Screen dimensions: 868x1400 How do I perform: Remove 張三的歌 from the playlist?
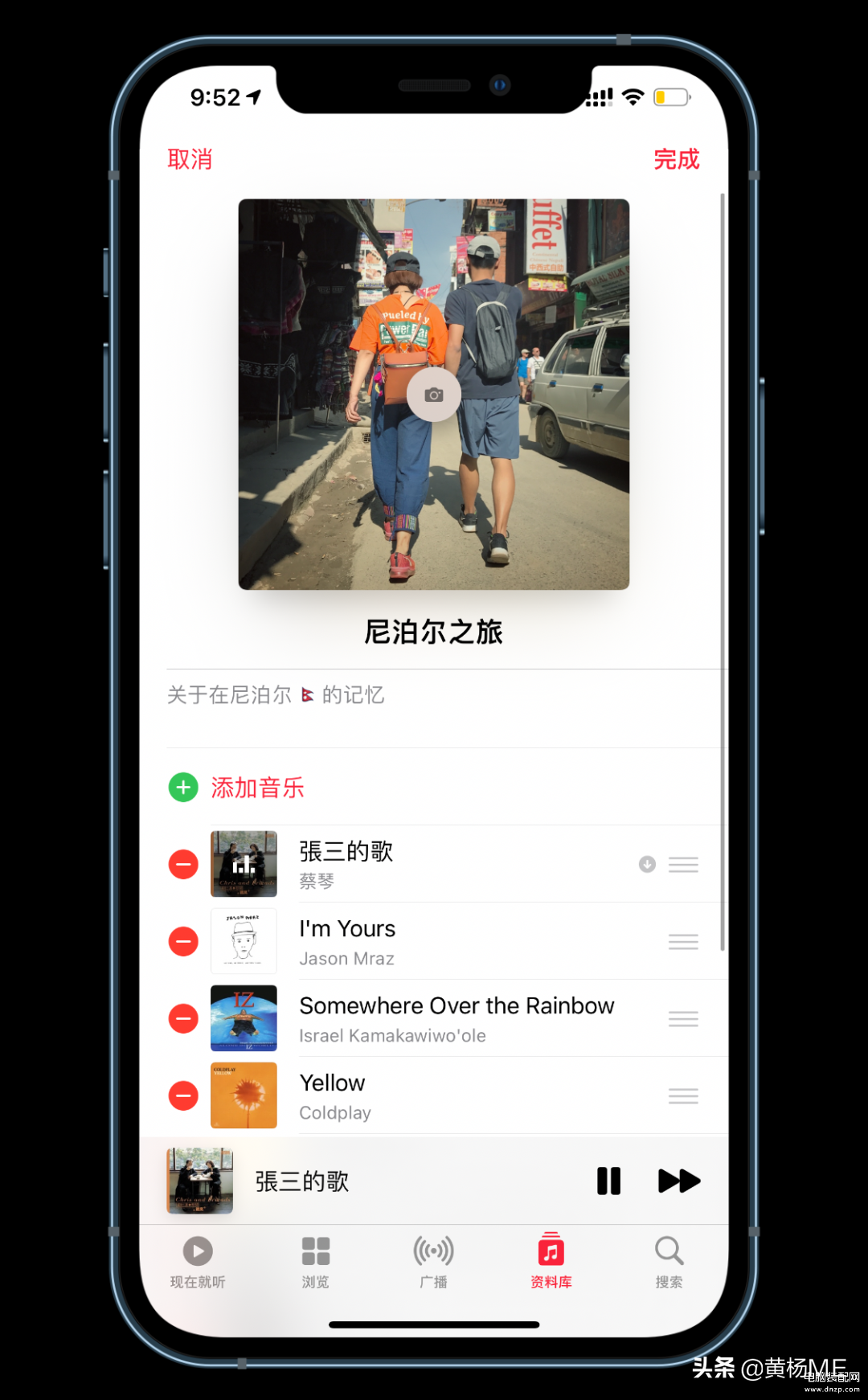183,864
